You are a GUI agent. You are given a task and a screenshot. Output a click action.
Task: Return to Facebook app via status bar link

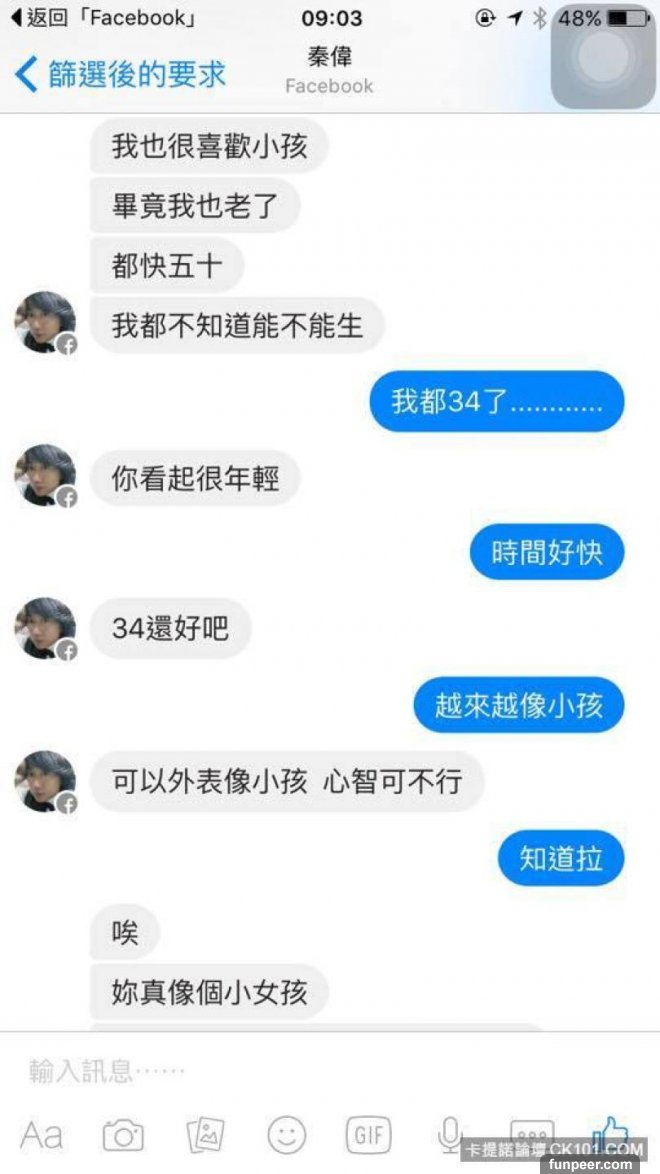click(102, 18)
